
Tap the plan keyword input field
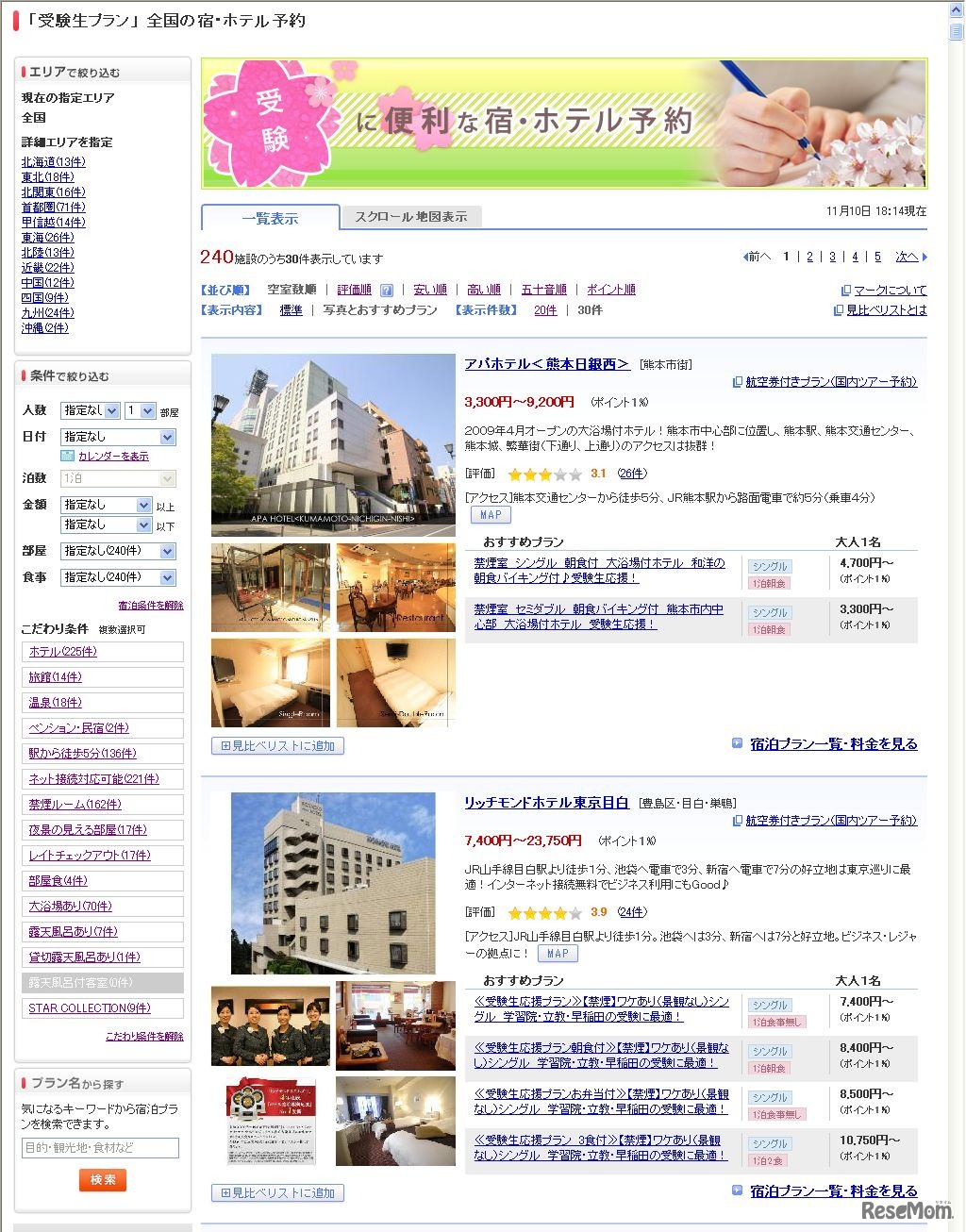tap(100, 1148)
